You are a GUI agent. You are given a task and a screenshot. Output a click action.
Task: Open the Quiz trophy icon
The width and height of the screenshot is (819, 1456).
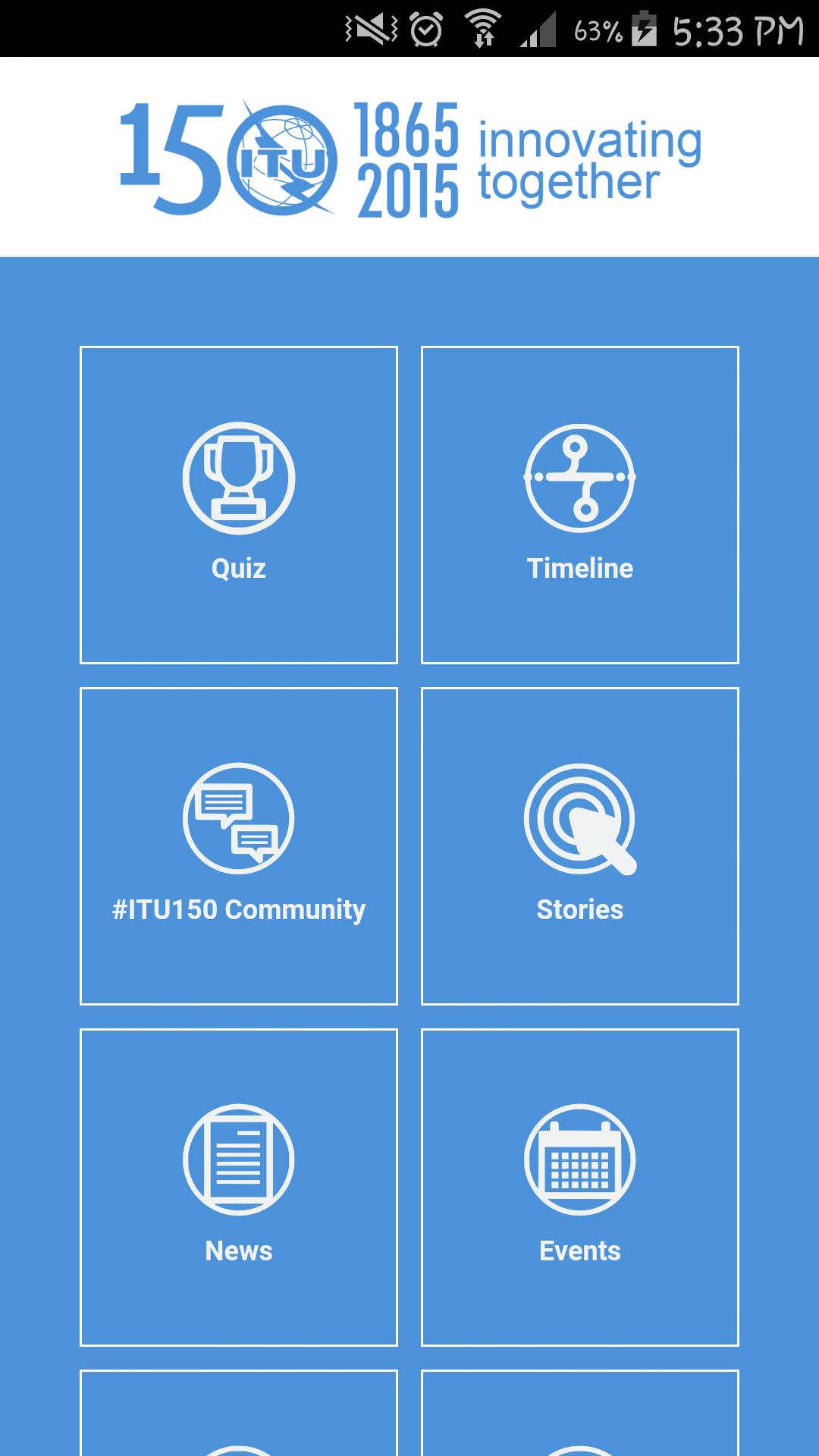pos(239,476)
